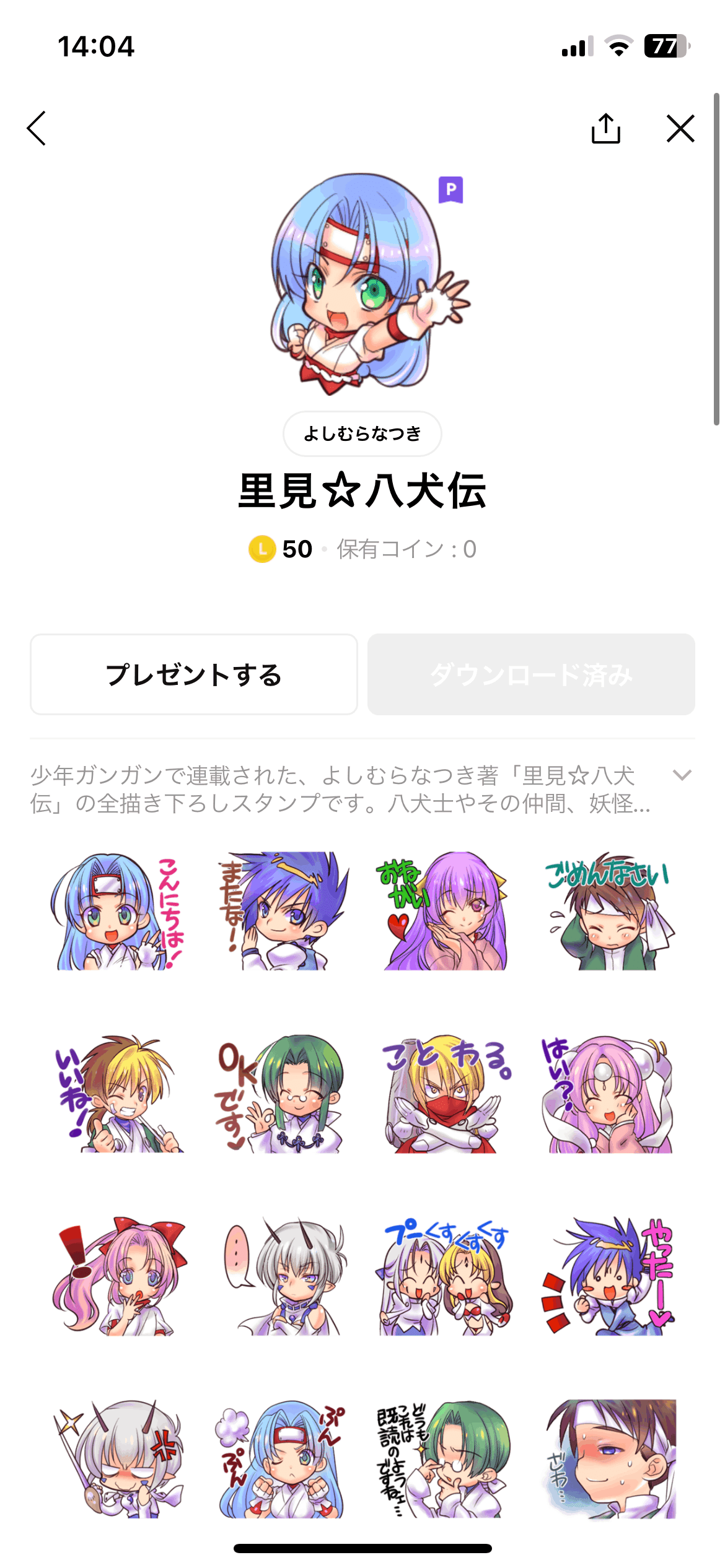Tap the battery indicator showing 77

[666, 45]
